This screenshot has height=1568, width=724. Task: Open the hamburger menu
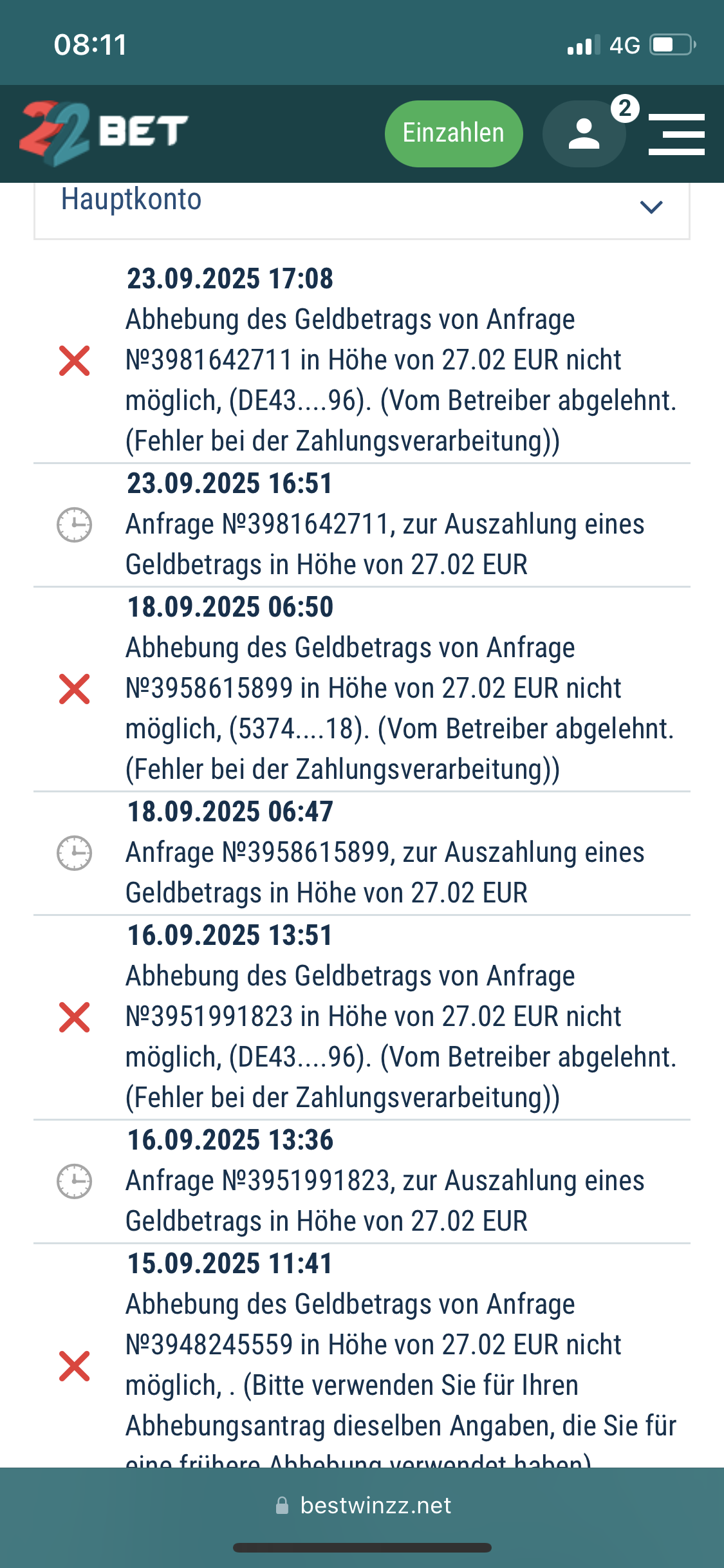(x=676, y=133)
